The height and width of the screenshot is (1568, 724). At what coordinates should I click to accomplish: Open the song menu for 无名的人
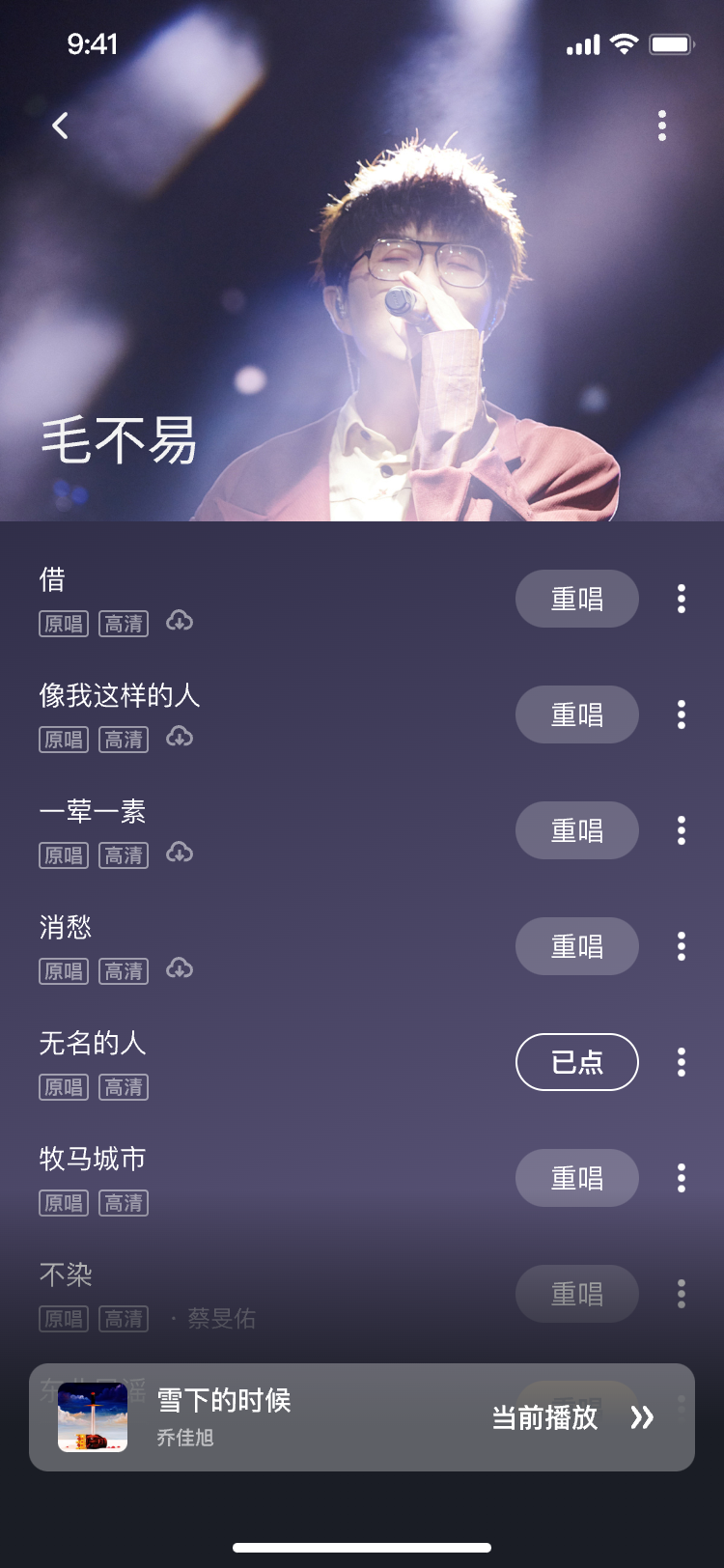tap(681, 1062)
